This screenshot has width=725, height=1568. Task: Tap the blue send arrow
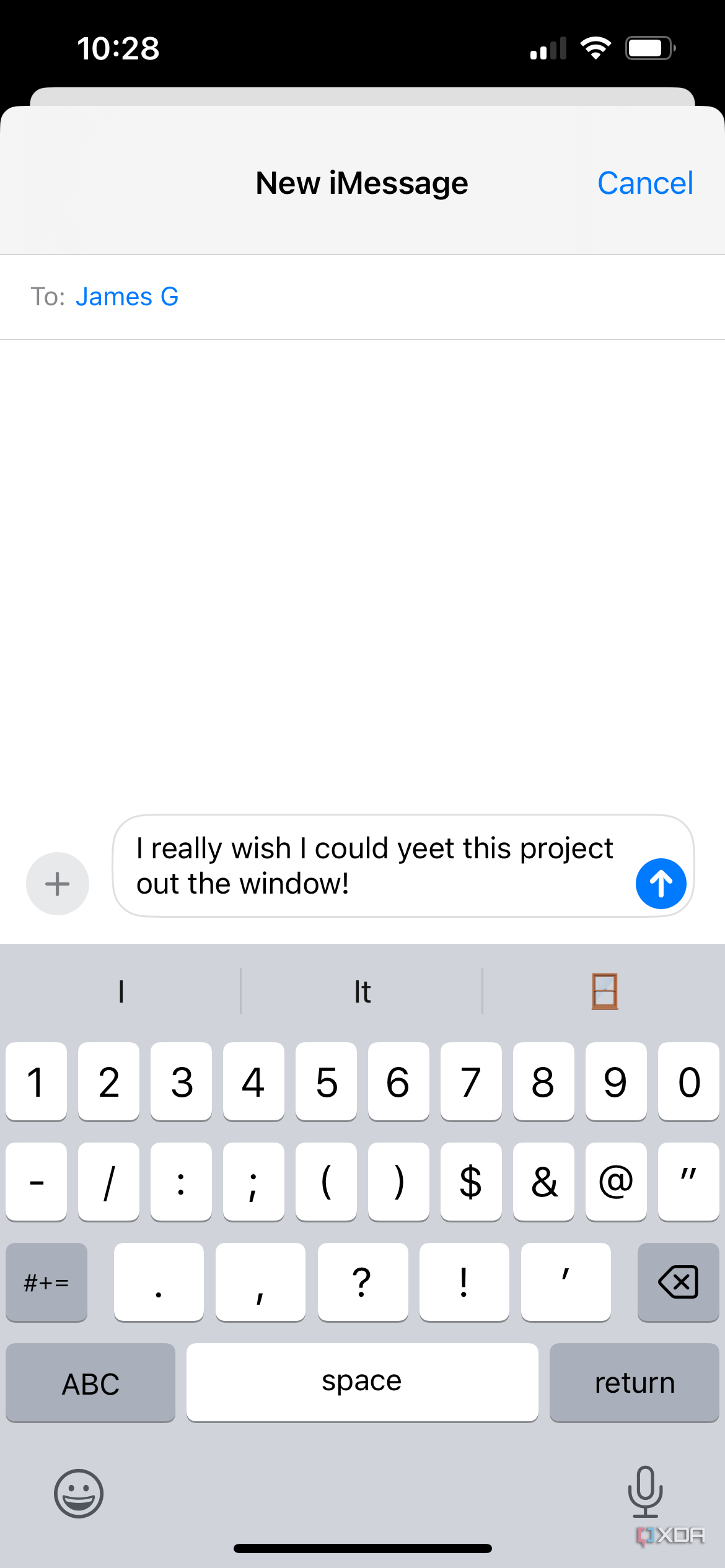(x=661, y=884)
